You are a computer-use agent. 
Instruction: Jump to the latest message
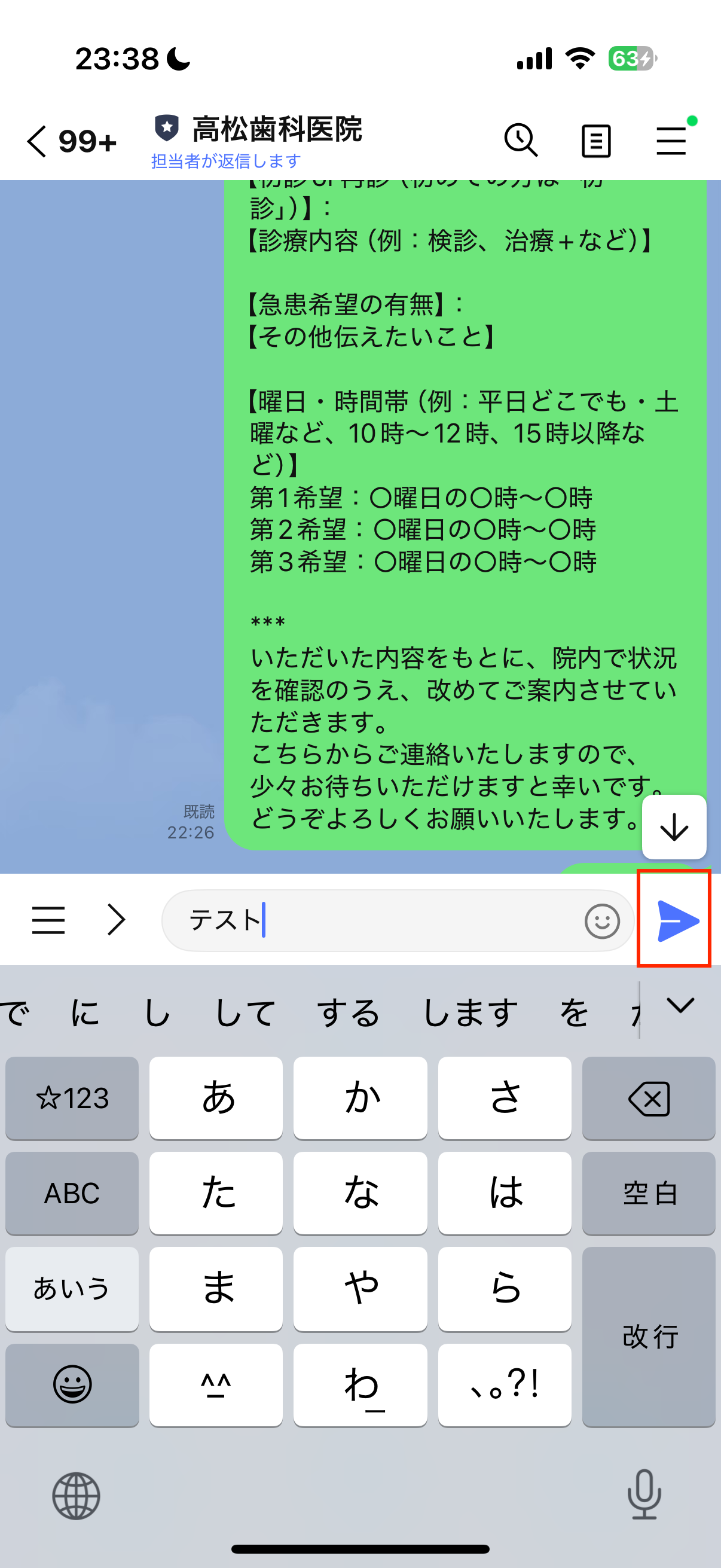[674, 828]
